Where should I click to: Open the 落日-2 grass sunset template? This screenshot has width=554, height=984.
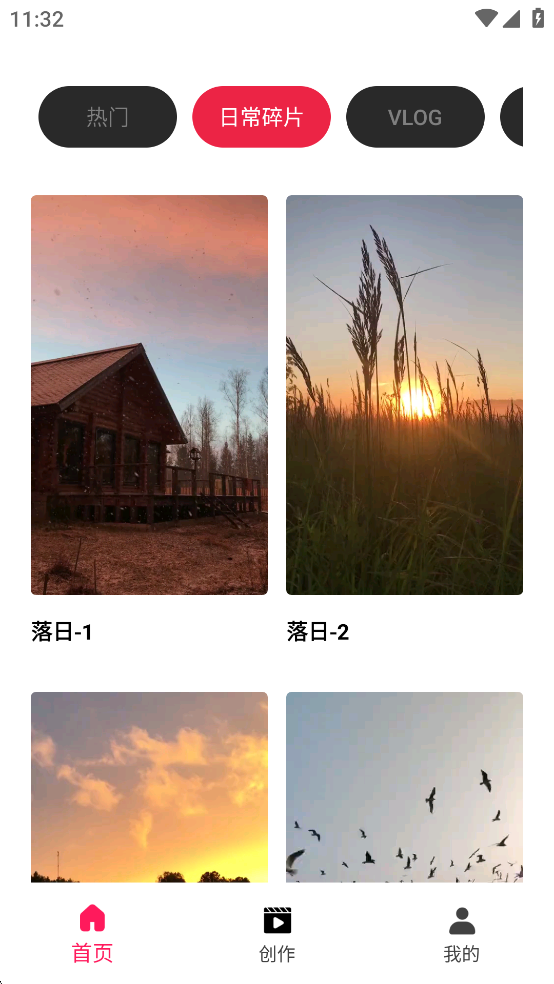[x=404, y=395]
